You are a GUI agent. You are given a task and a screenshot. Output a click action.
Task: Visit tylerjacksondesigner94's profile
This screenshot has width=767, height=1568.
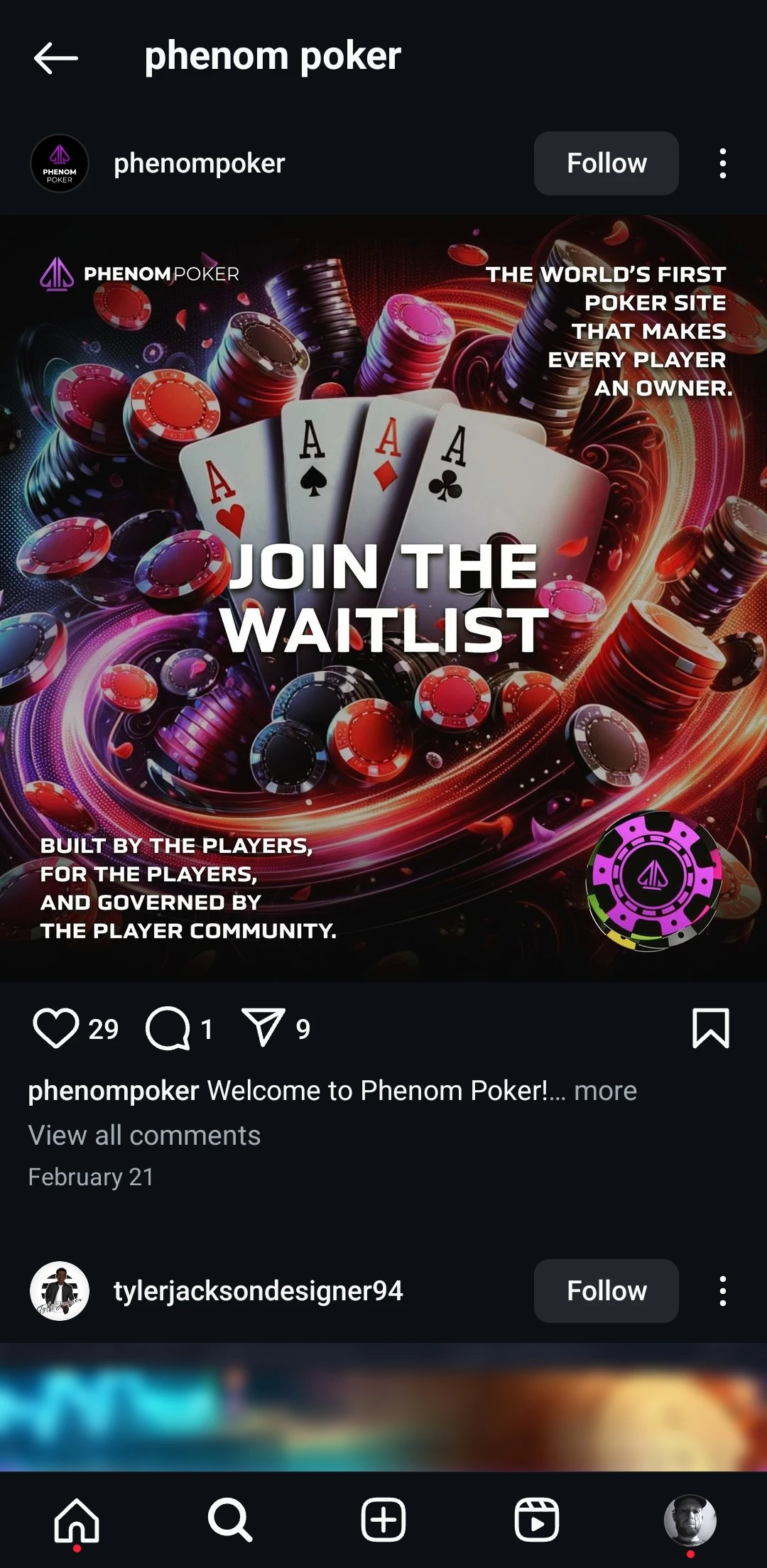pyautogui.click(x=257, y=1291)
